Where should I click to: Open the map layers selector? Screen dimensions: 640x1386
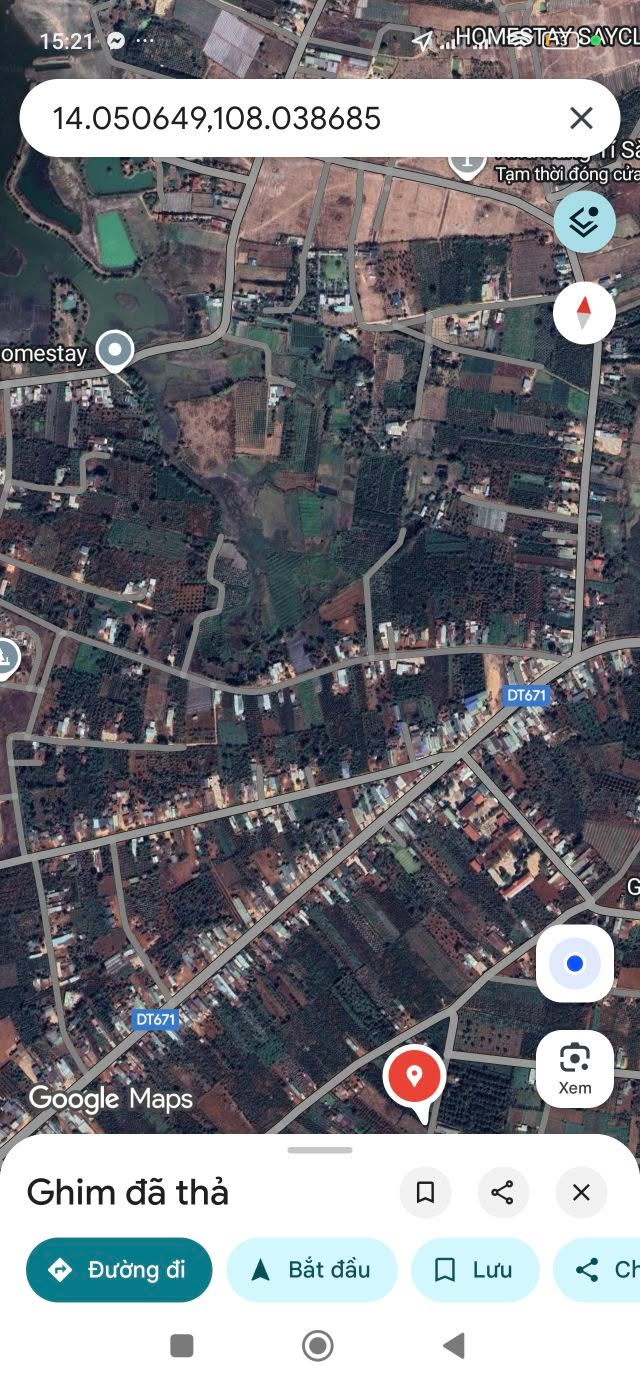point(585,222)
